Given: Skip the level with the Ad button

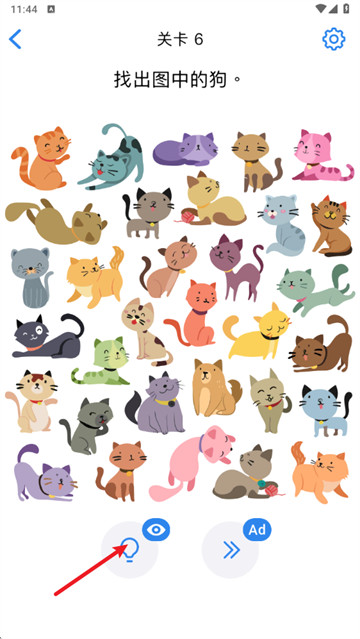Looking at the screenshot, I should point(230,550).
